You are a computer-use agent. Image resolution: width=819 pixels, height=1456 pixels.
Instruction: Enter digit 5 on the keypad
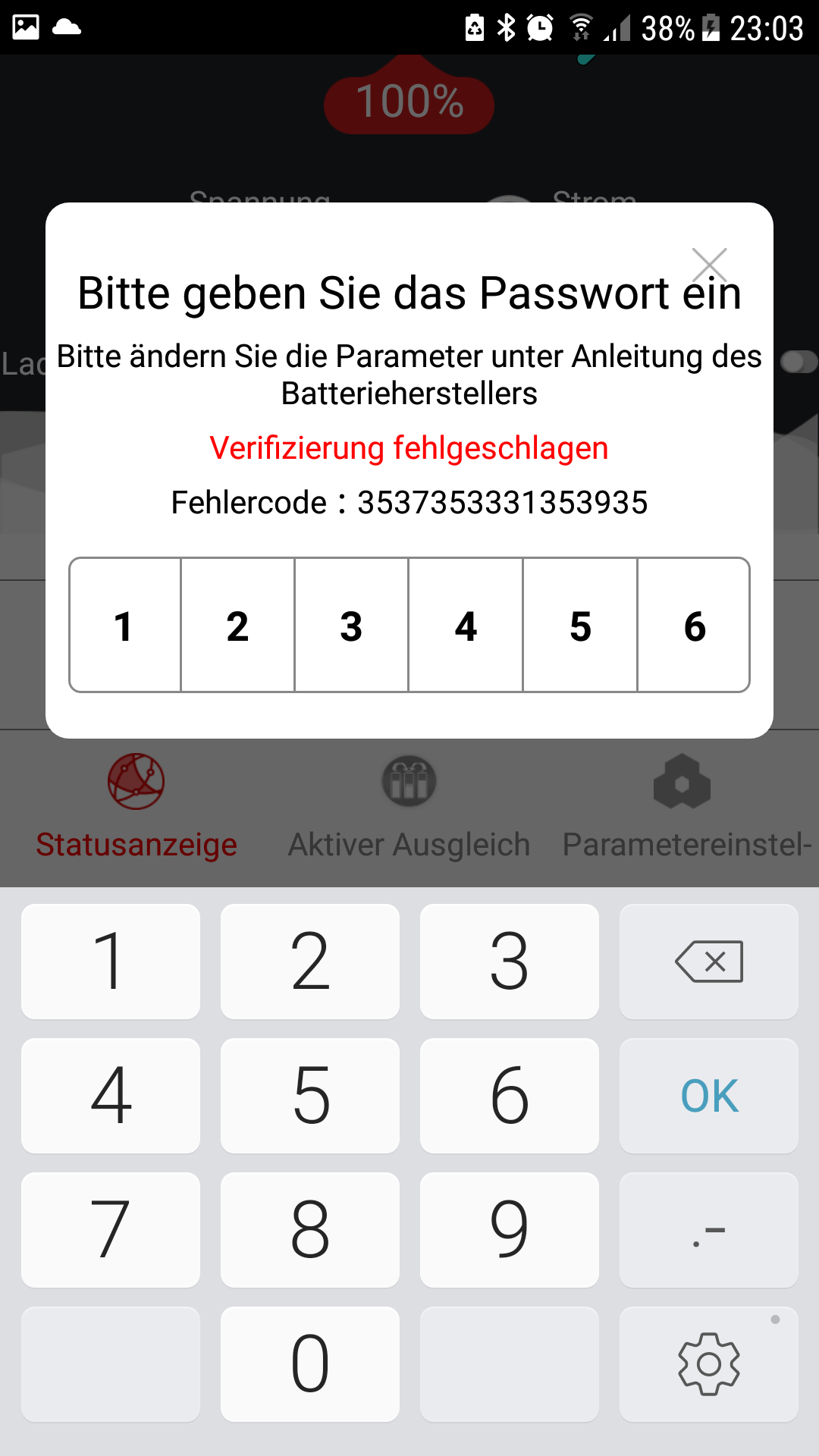coord(310,1096)
